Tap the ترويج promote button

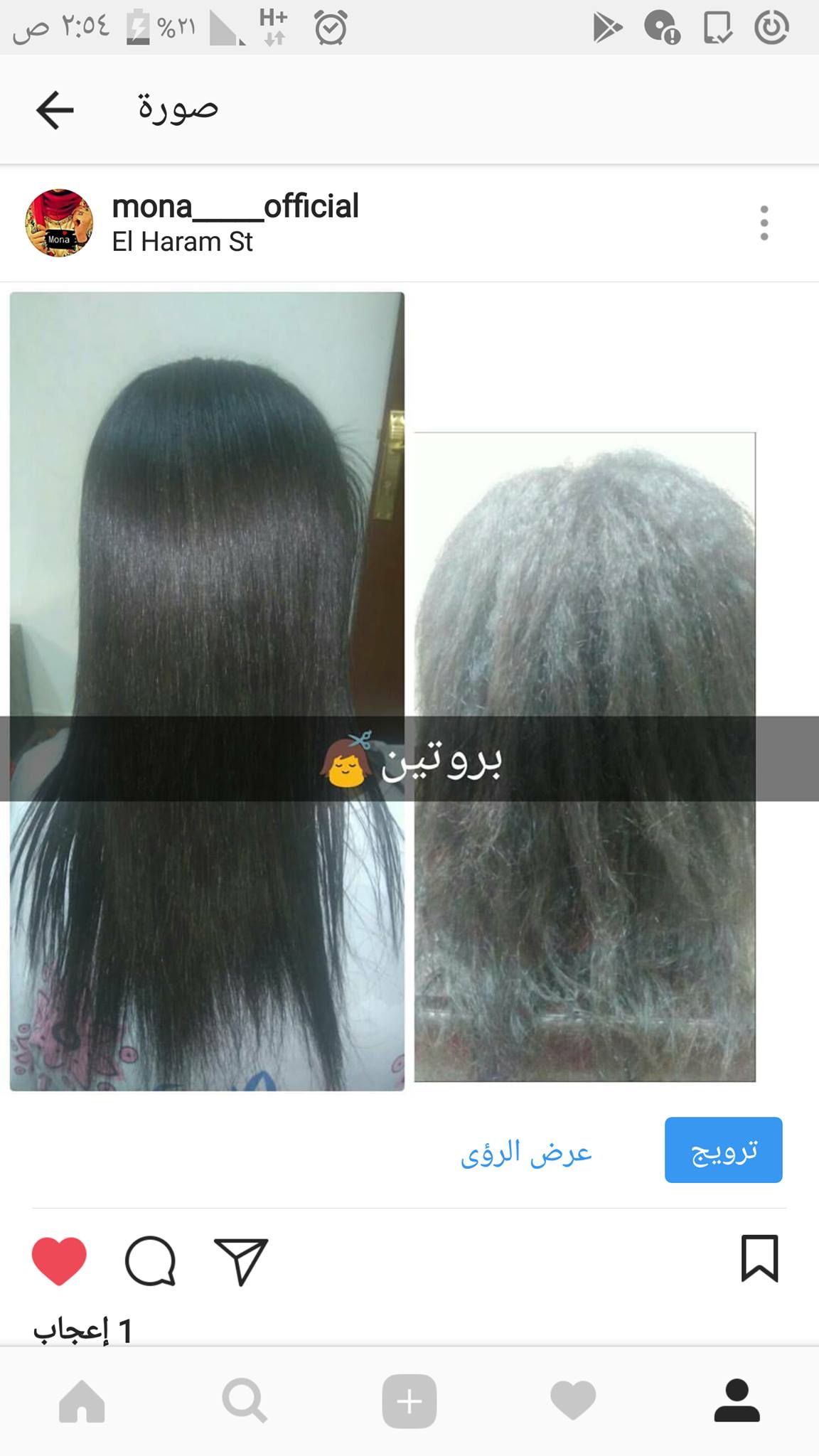[723, 1150]
